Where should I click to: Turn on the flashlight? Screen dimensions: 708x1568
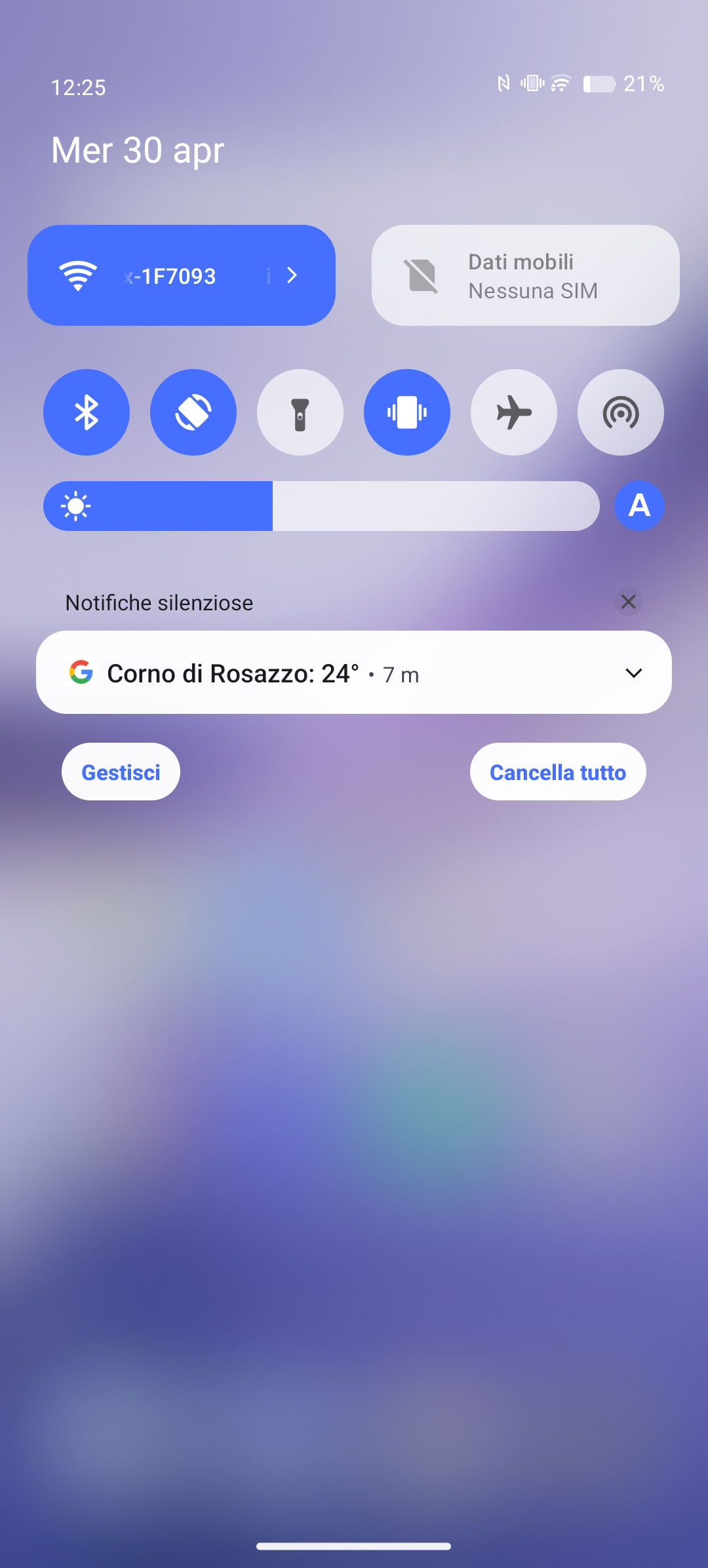(x=300, y=412)
